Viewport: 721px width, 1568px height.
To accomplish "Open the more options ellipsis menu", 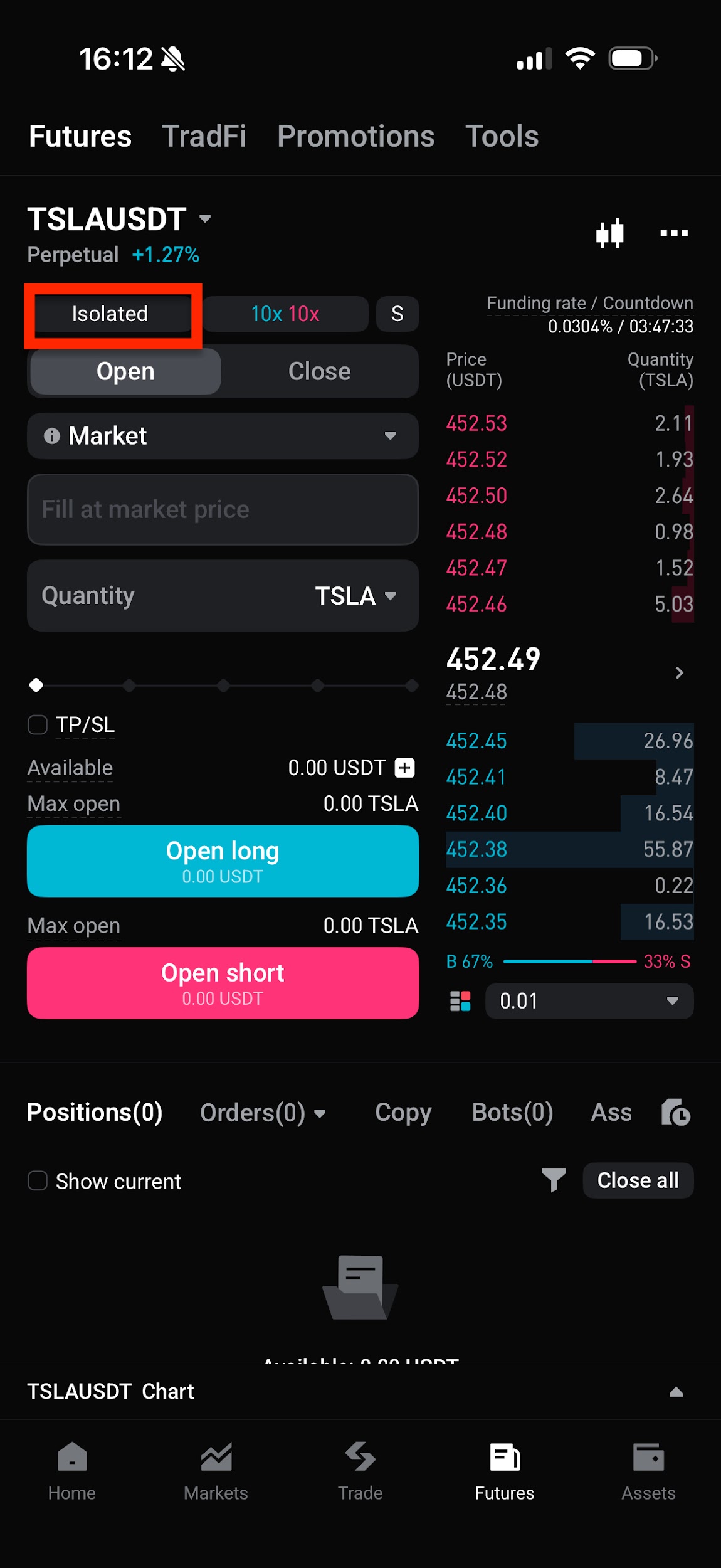I will pyautogui.click(x=674, y=233).
